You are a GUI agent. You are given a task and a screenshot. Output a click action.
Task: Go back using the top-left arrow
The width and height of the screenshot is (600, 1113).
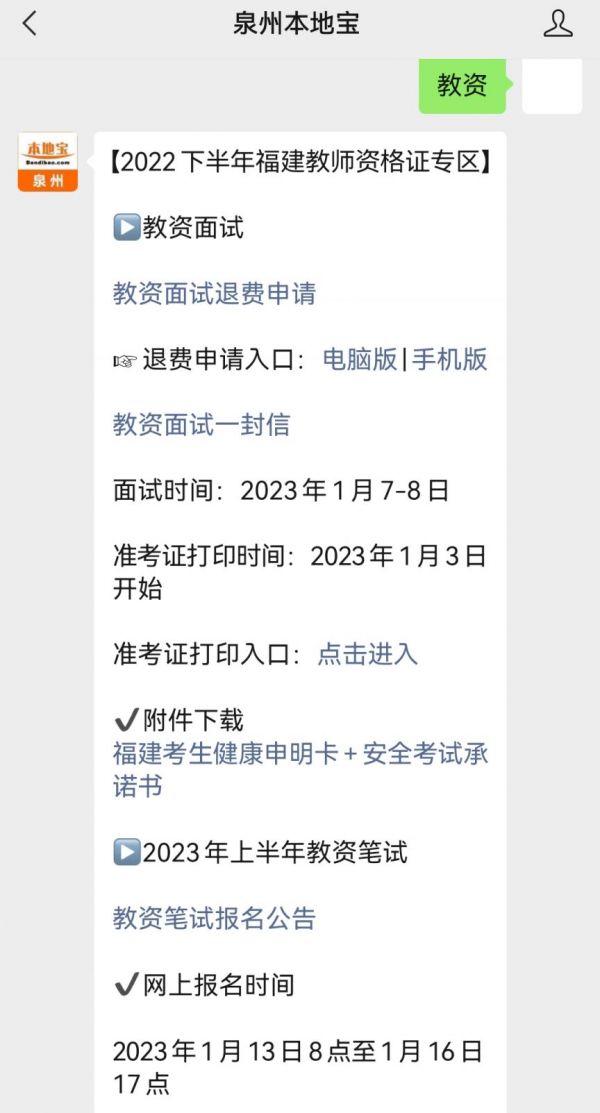point(30,23)
